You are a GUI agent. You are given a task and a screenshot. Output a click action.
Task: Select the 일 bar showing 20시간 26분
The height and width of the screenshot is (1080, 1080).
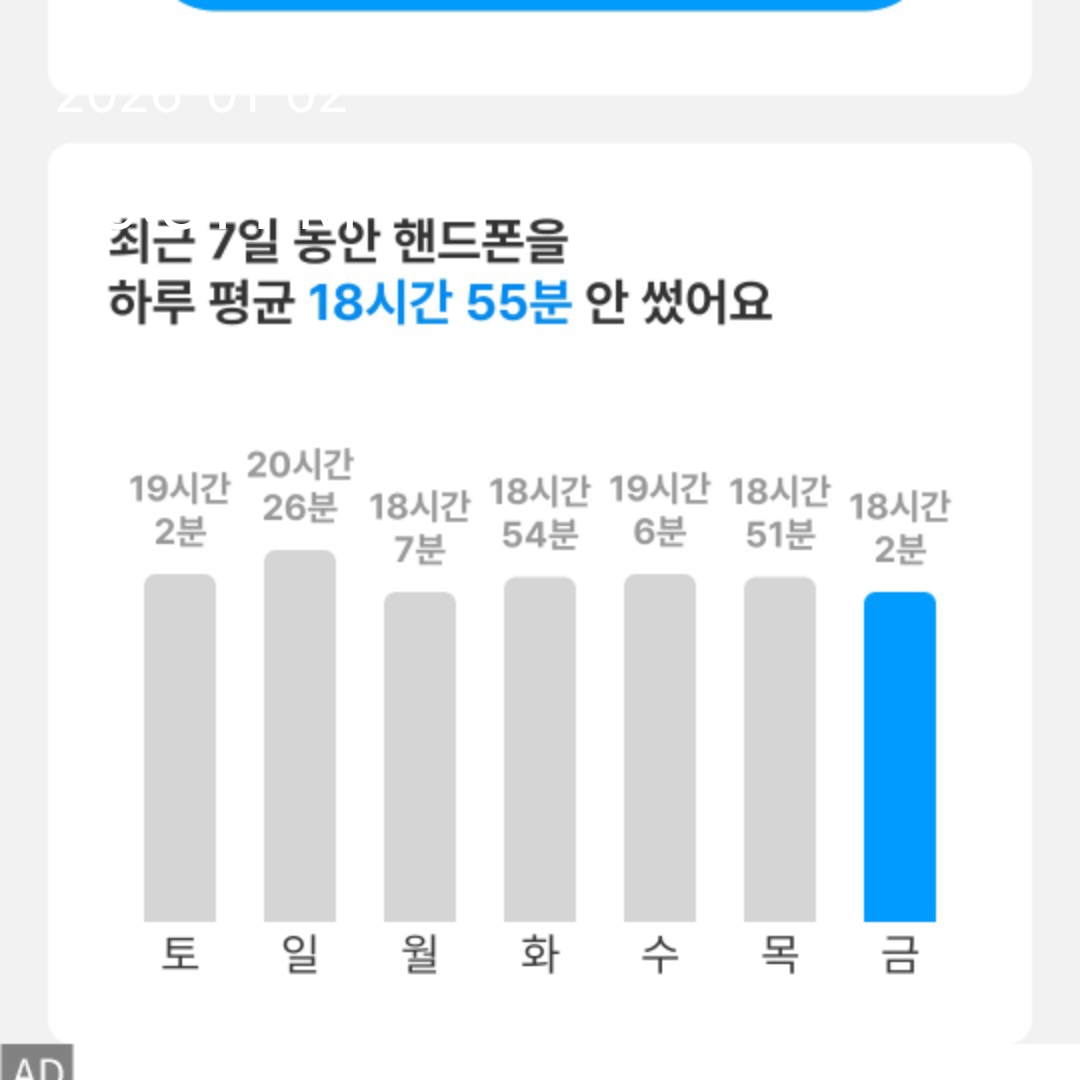pos(300,736)
